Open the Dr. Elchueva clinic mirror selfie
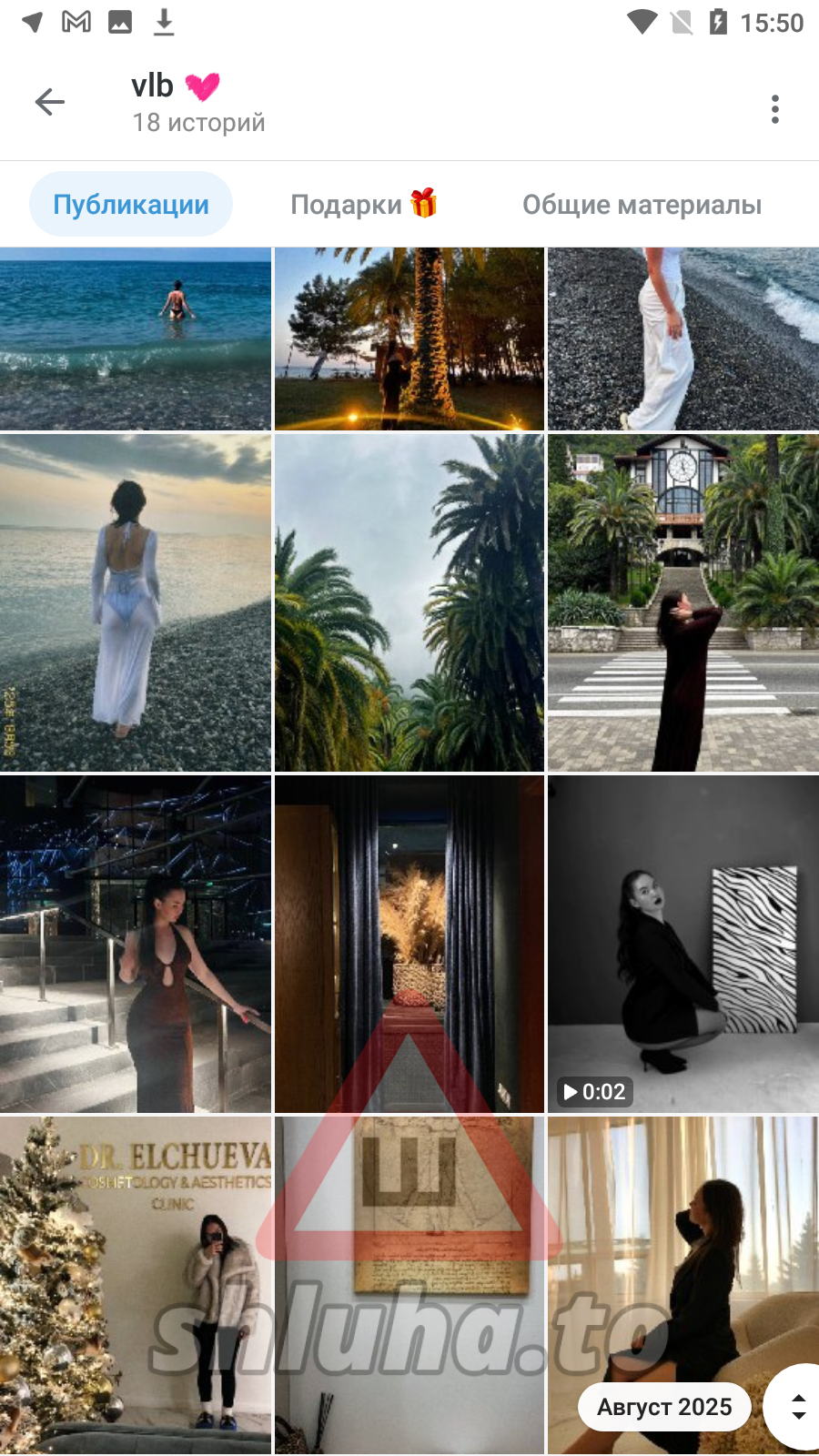 tap(136, 1285)
